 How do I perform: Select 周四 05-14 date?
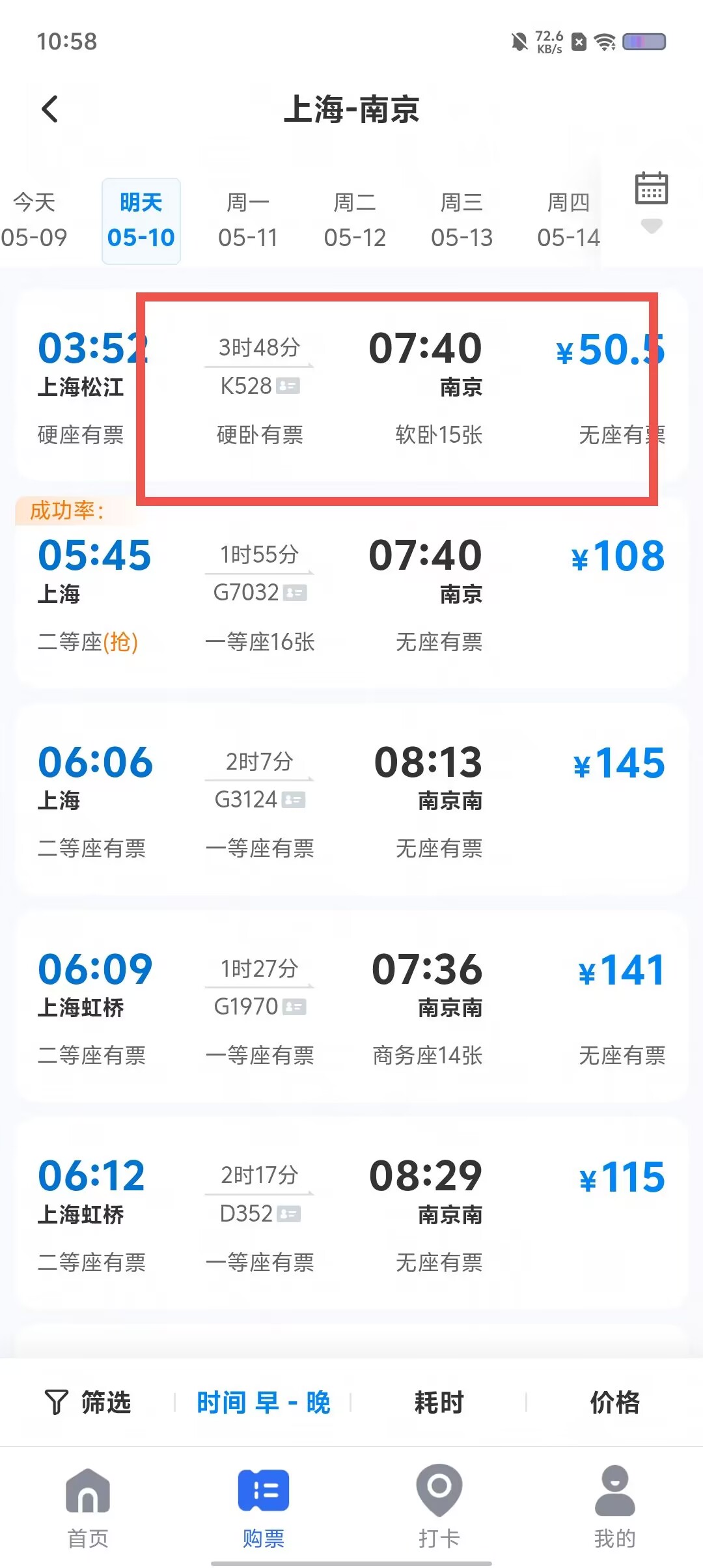(x=568, y=221)
